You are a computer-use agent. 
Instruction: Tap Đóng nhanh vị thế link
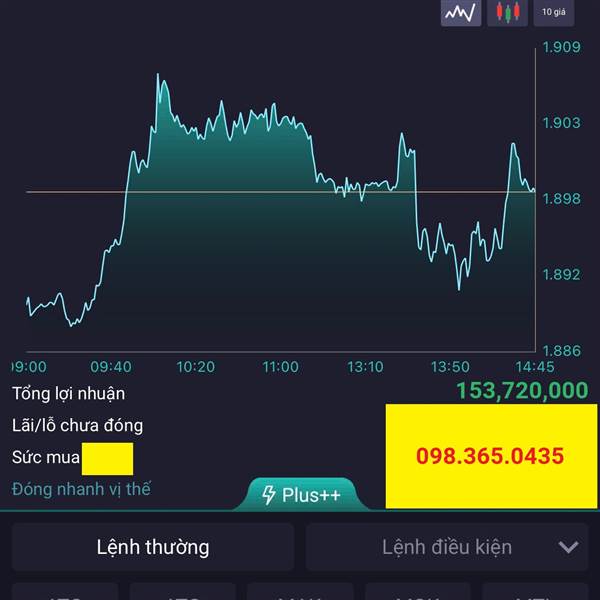(x=82, y=489)
